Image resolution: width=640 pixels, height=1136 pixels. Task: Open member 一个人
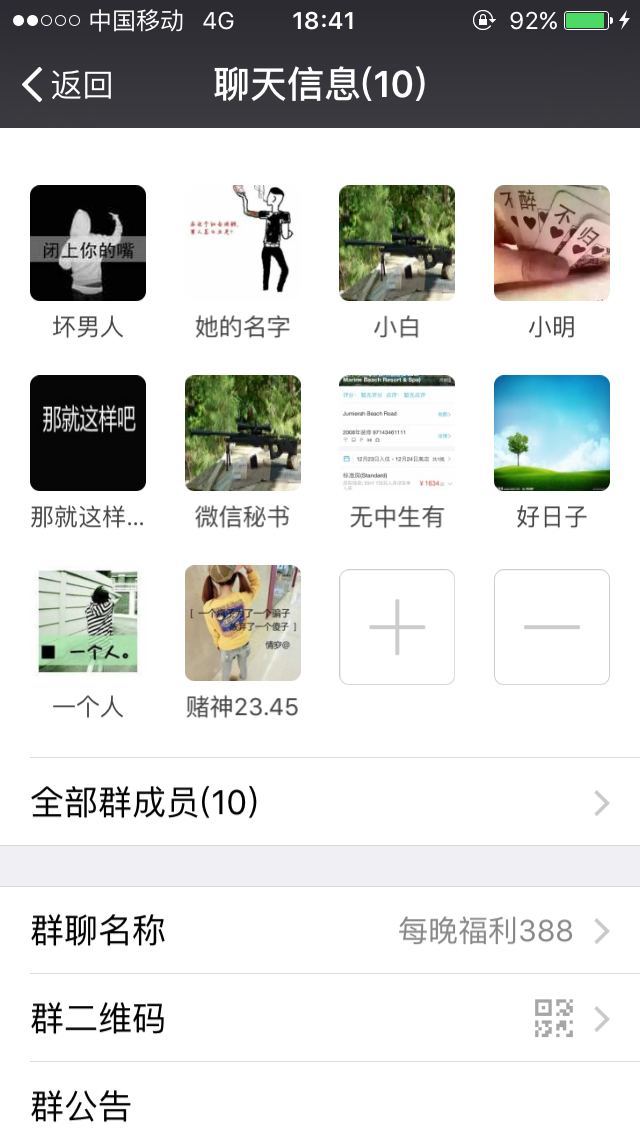click(x=88, y=625)
